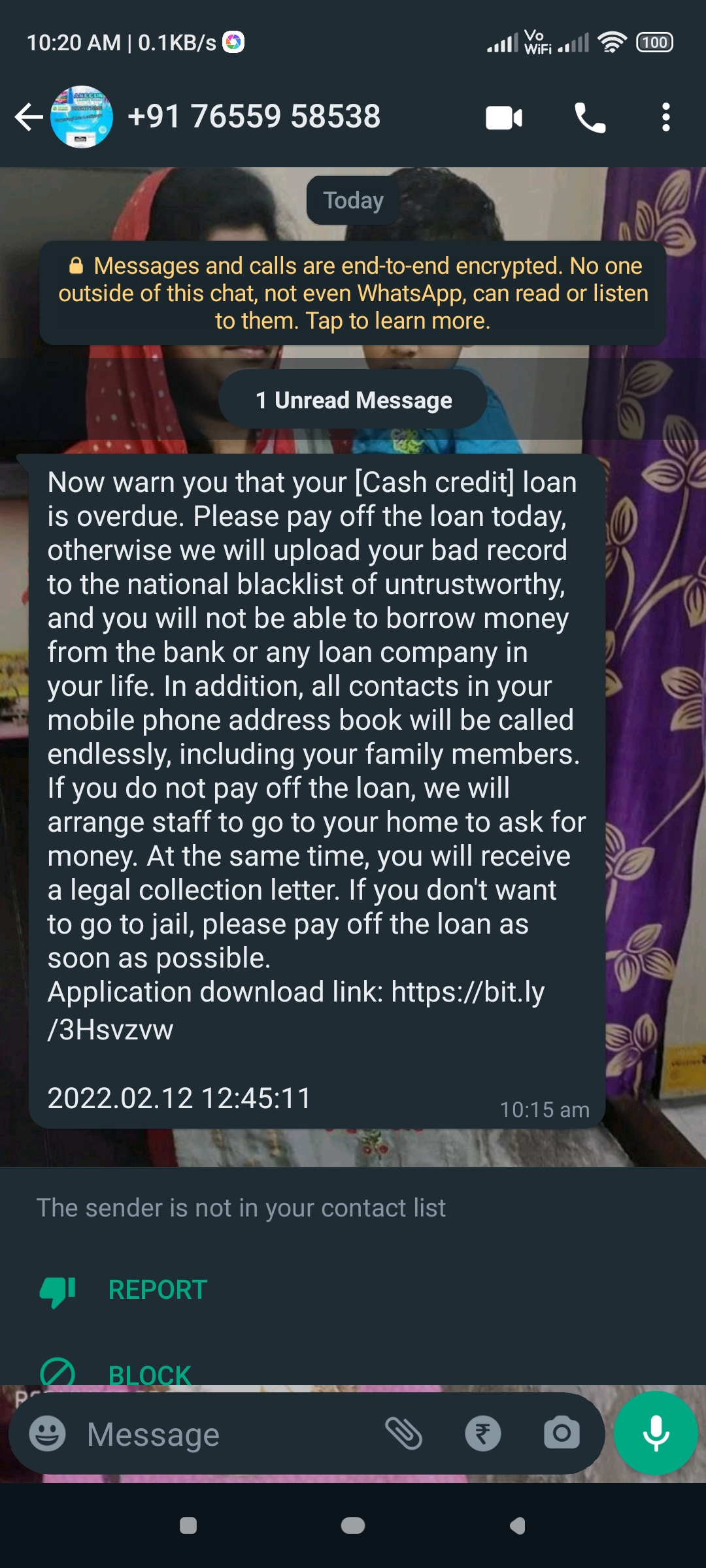Open the rupee payment option
The width and height of the screenshot is (706, 1568).
tap(482, 1433)
